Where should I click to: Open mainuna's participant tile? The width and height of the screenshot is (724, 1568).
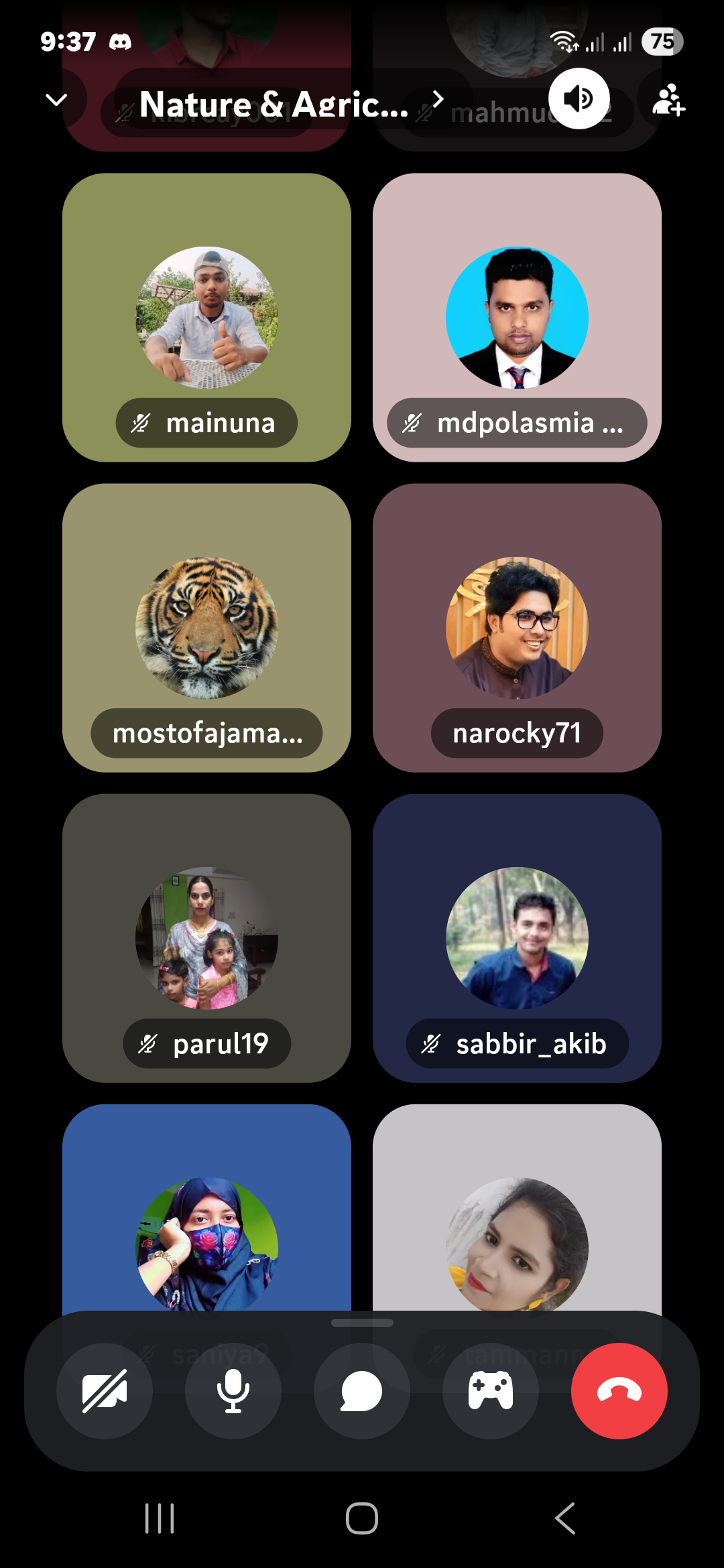click(x=206, y=318)
